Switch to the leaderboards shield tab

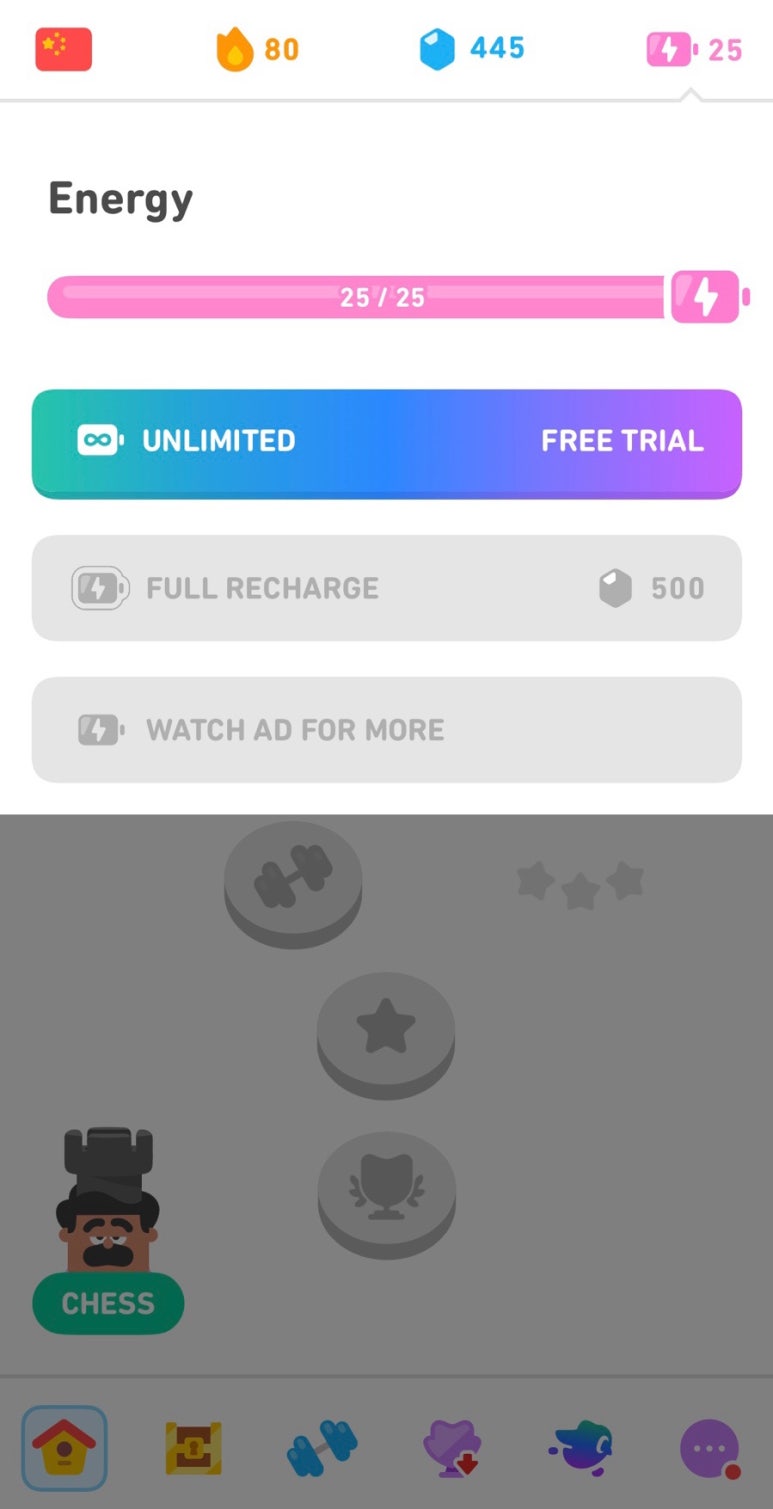(452, 1448)
